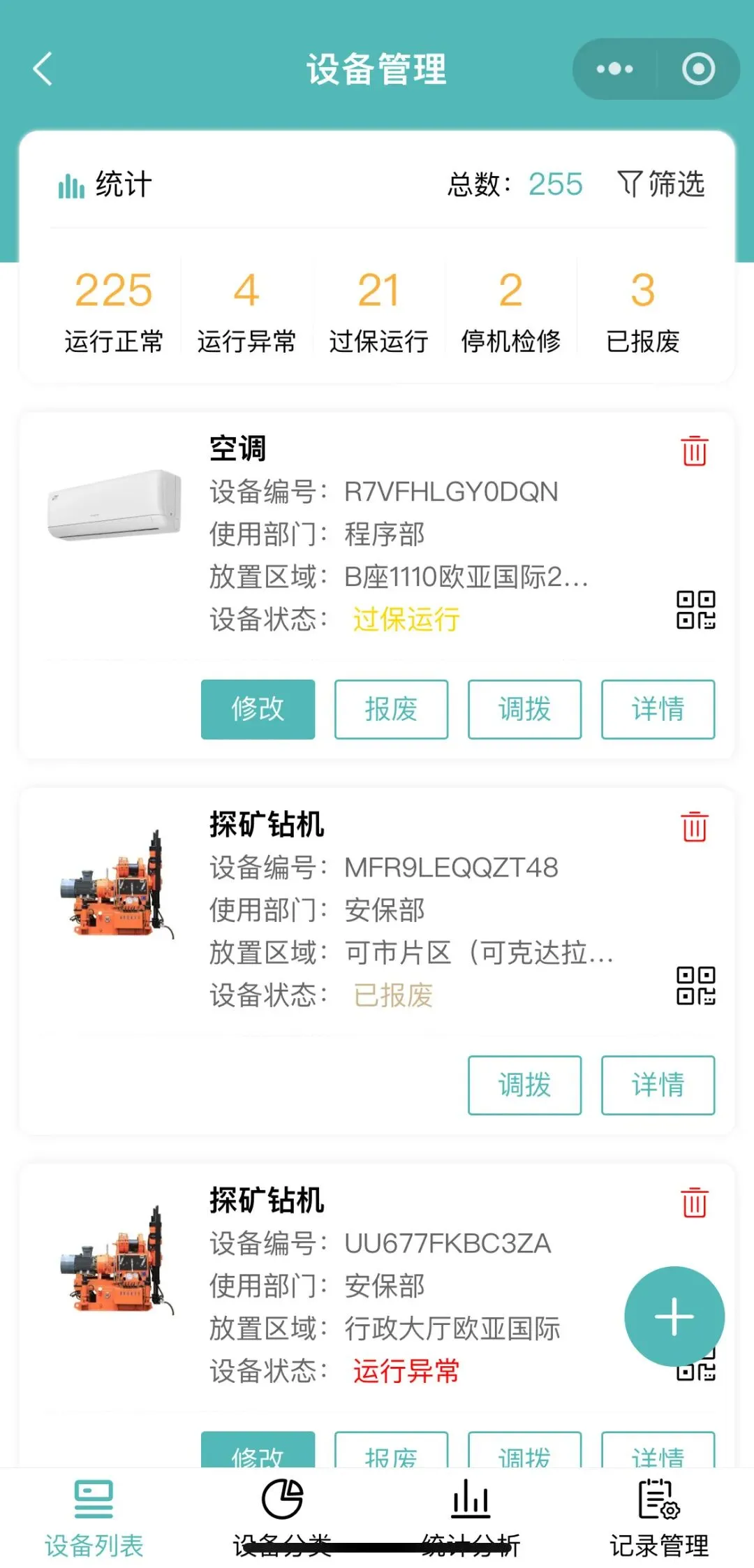Open the mini program overflow menu

click(614, 69)
